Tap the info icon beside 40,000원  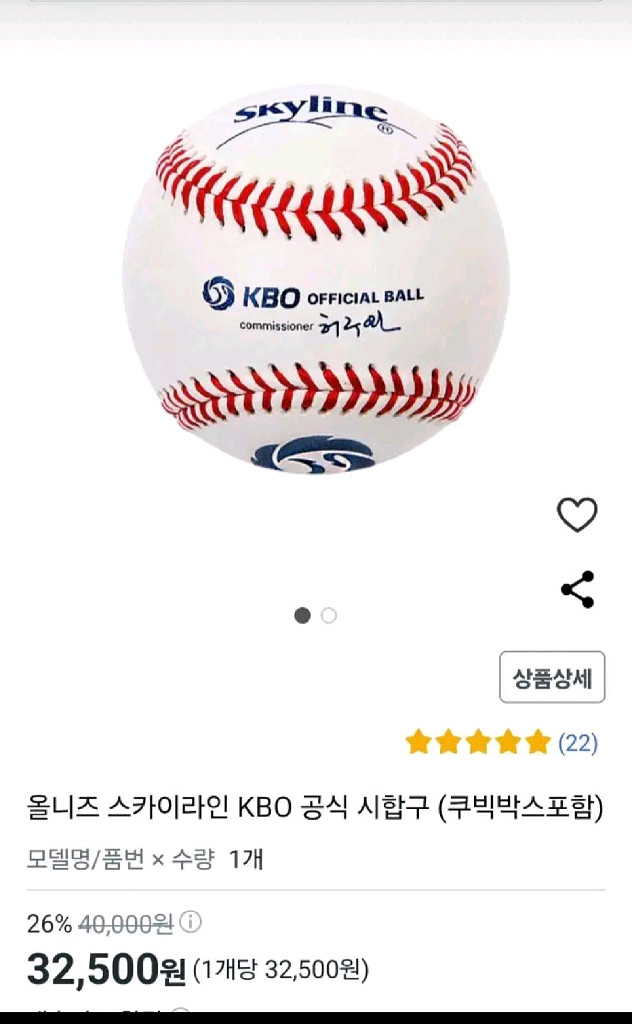click(191, 922)
